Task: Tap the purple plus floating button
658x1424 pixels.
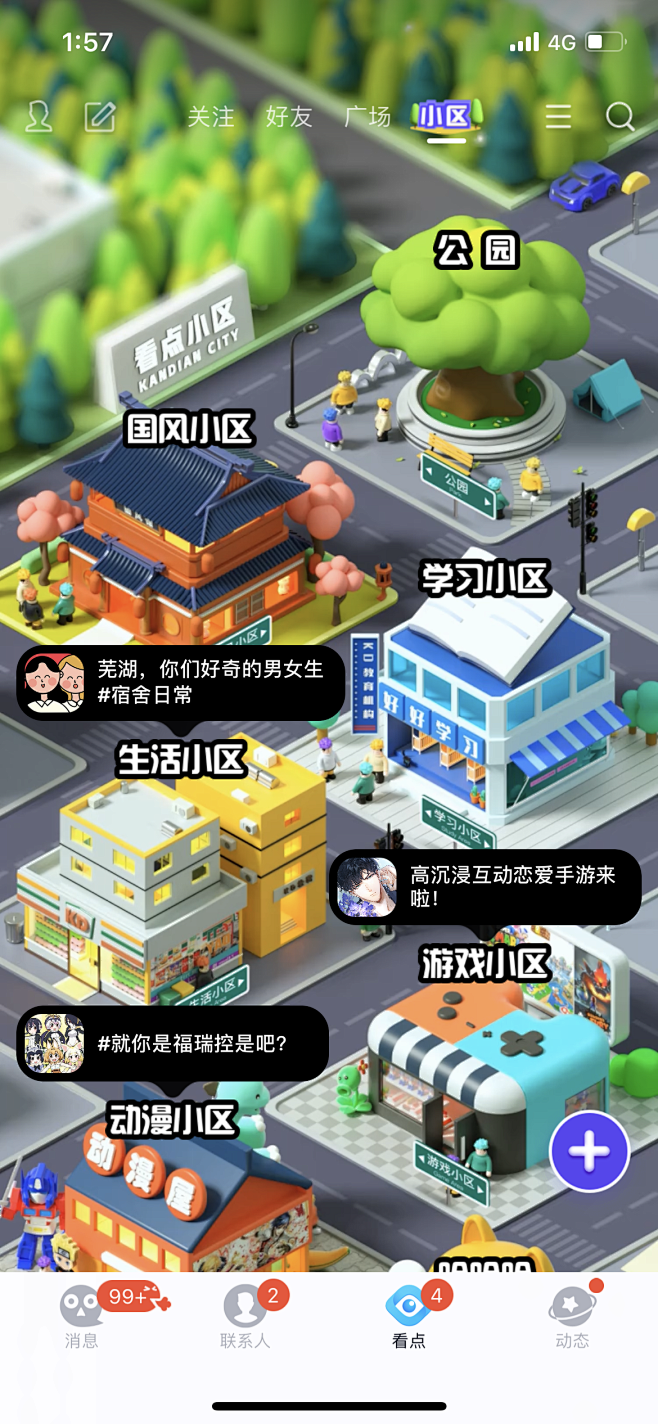Action: [589, 1152]
